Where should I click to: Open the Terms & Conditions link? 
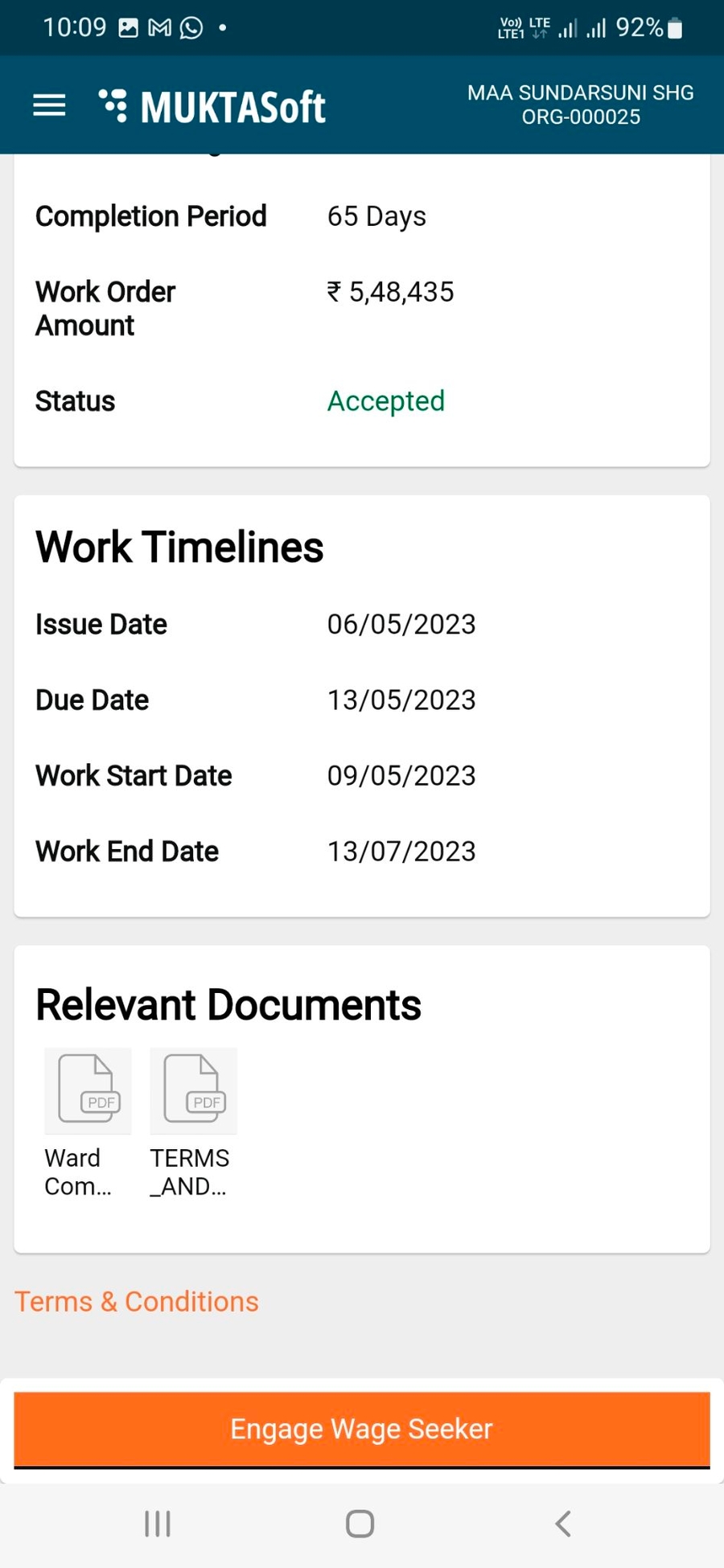[137, 1302]
